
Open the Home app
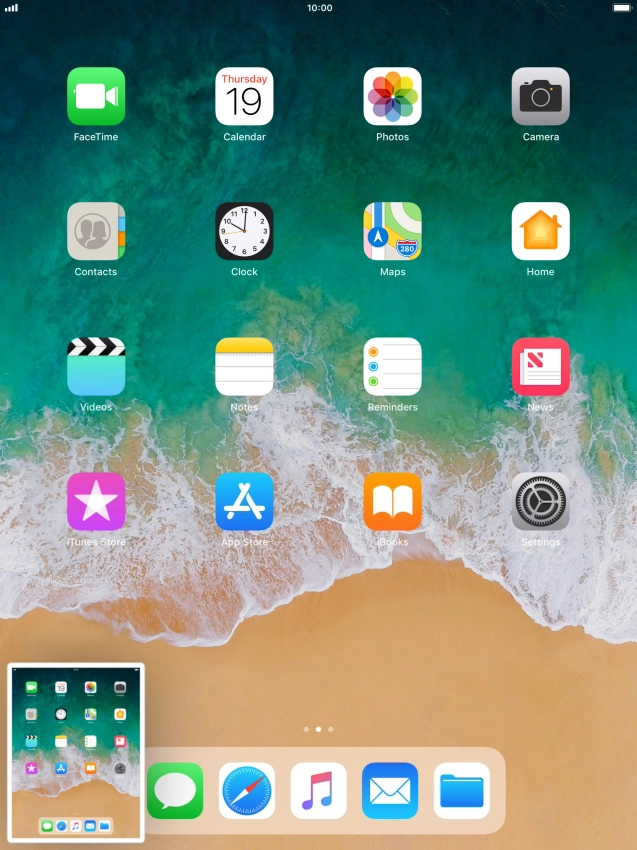point(540,231)
